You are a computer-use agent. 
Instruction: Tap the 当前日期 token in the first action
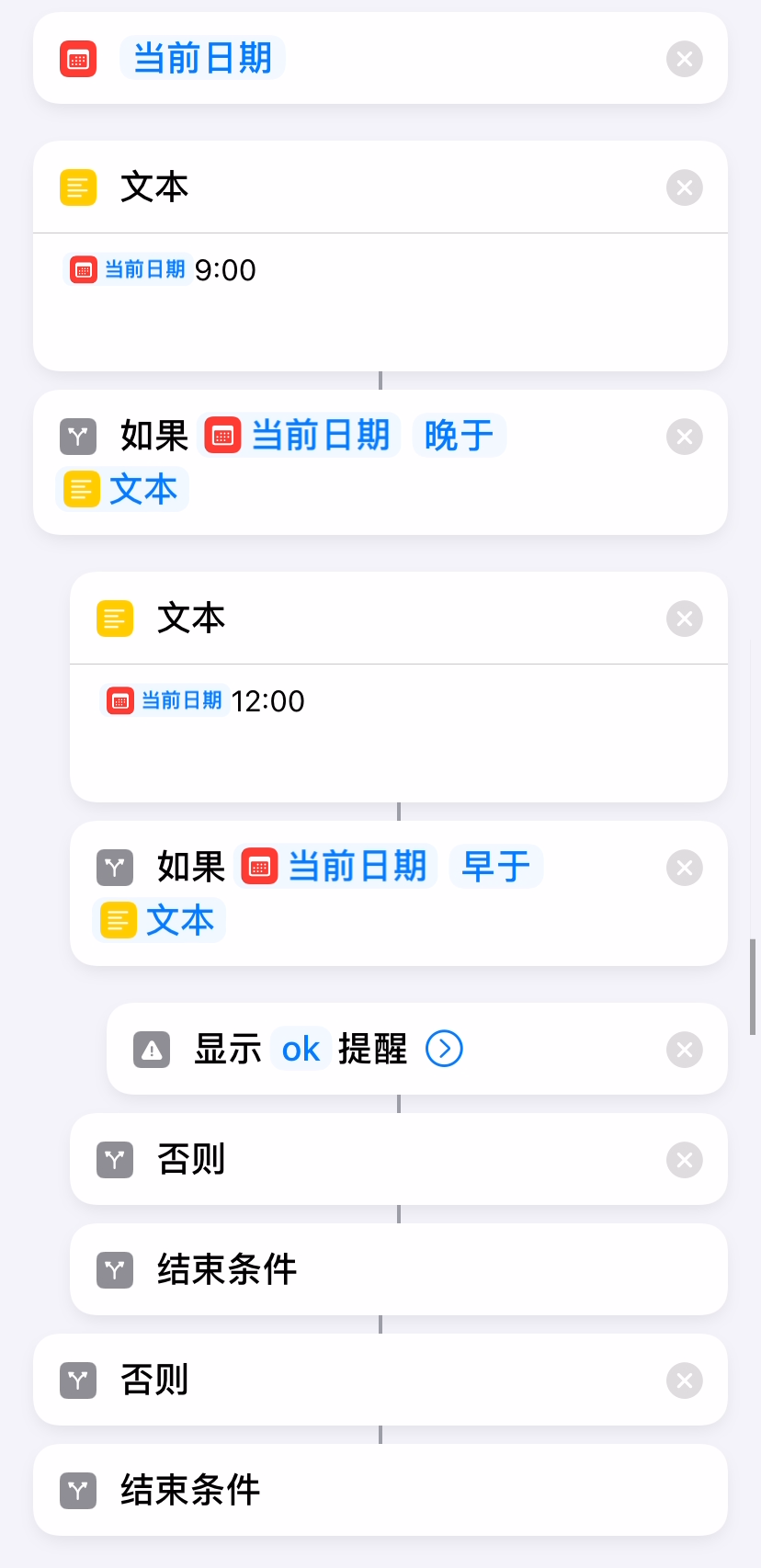(202, 59)
